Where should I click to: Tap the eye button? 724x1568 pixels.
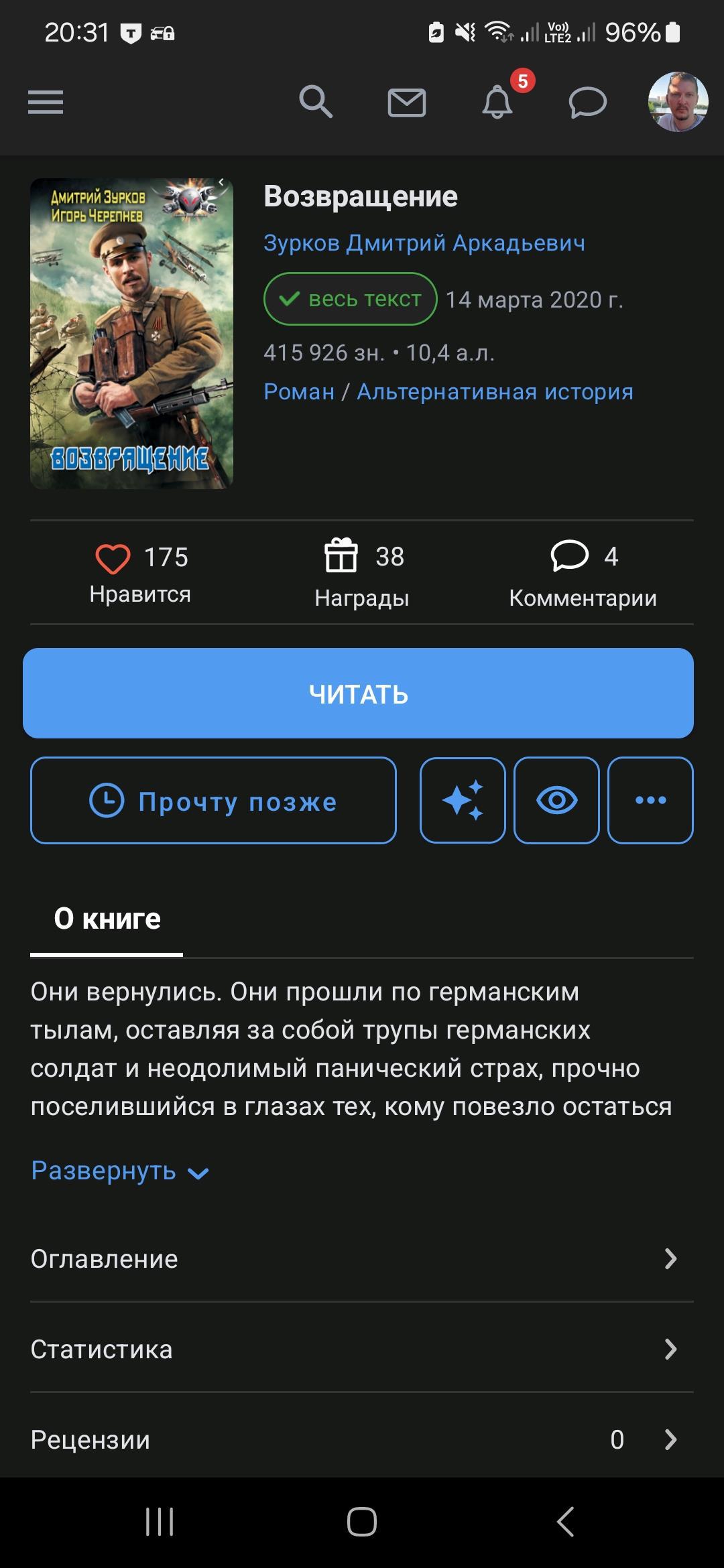[x=556, y=800]
